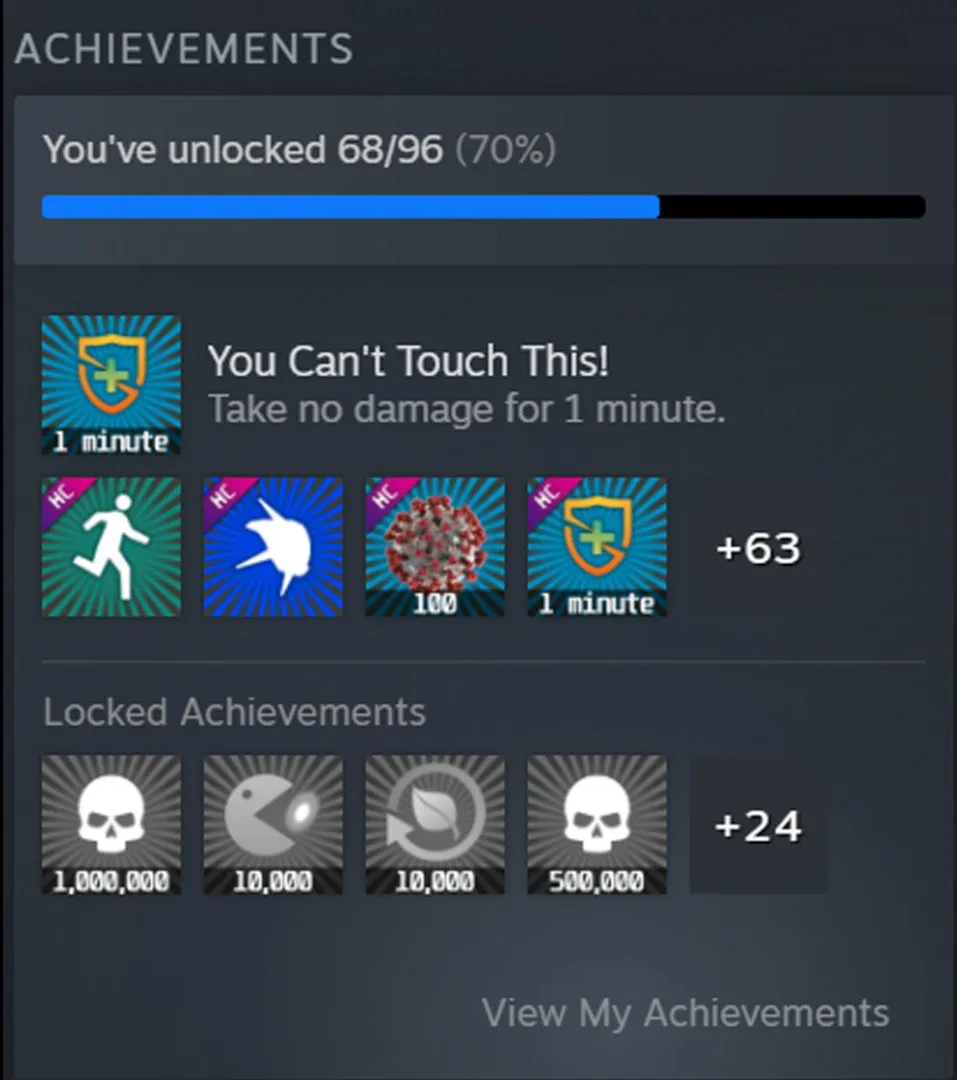Select the locked pac-man 10,000 achievement
Screen dimensions: 957x1080
click(x=273, y=824)
